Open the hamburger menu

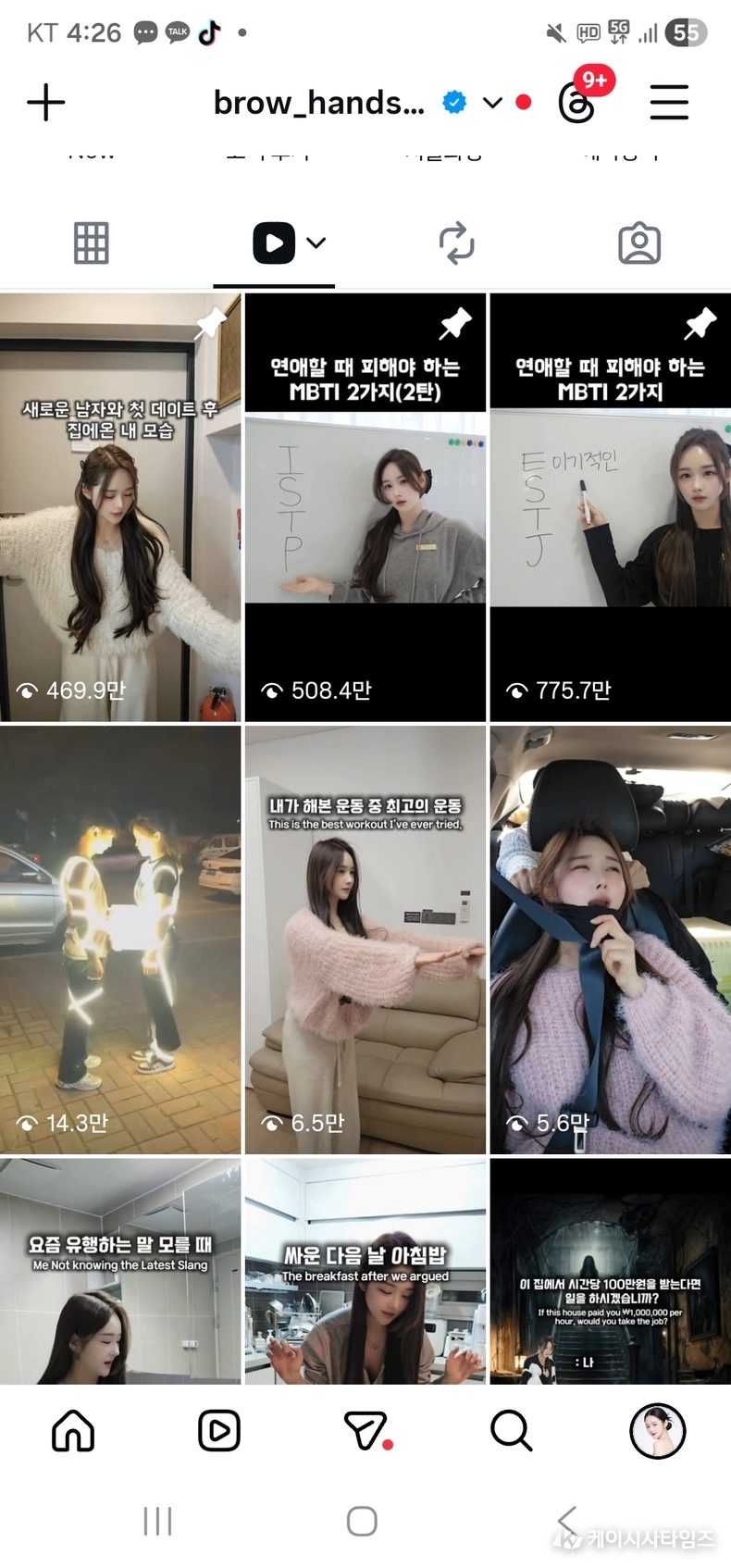pyautogui.click(x=668, y=103)
